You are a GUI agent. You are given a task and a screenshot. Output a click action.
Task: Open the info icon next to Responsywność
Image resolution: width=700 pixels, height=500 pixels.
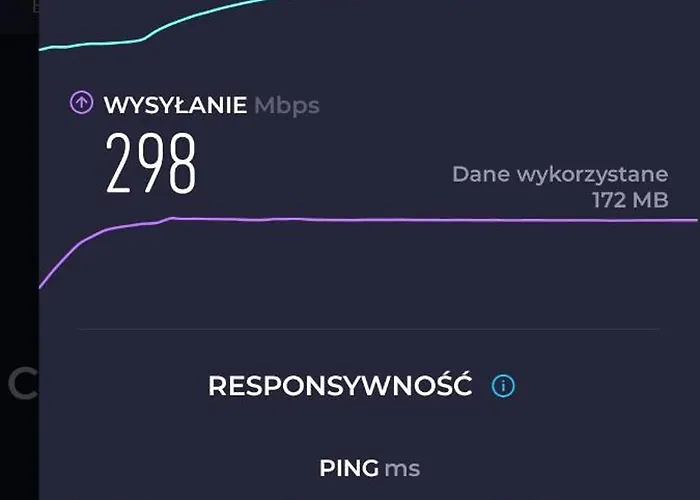point(503,386)
